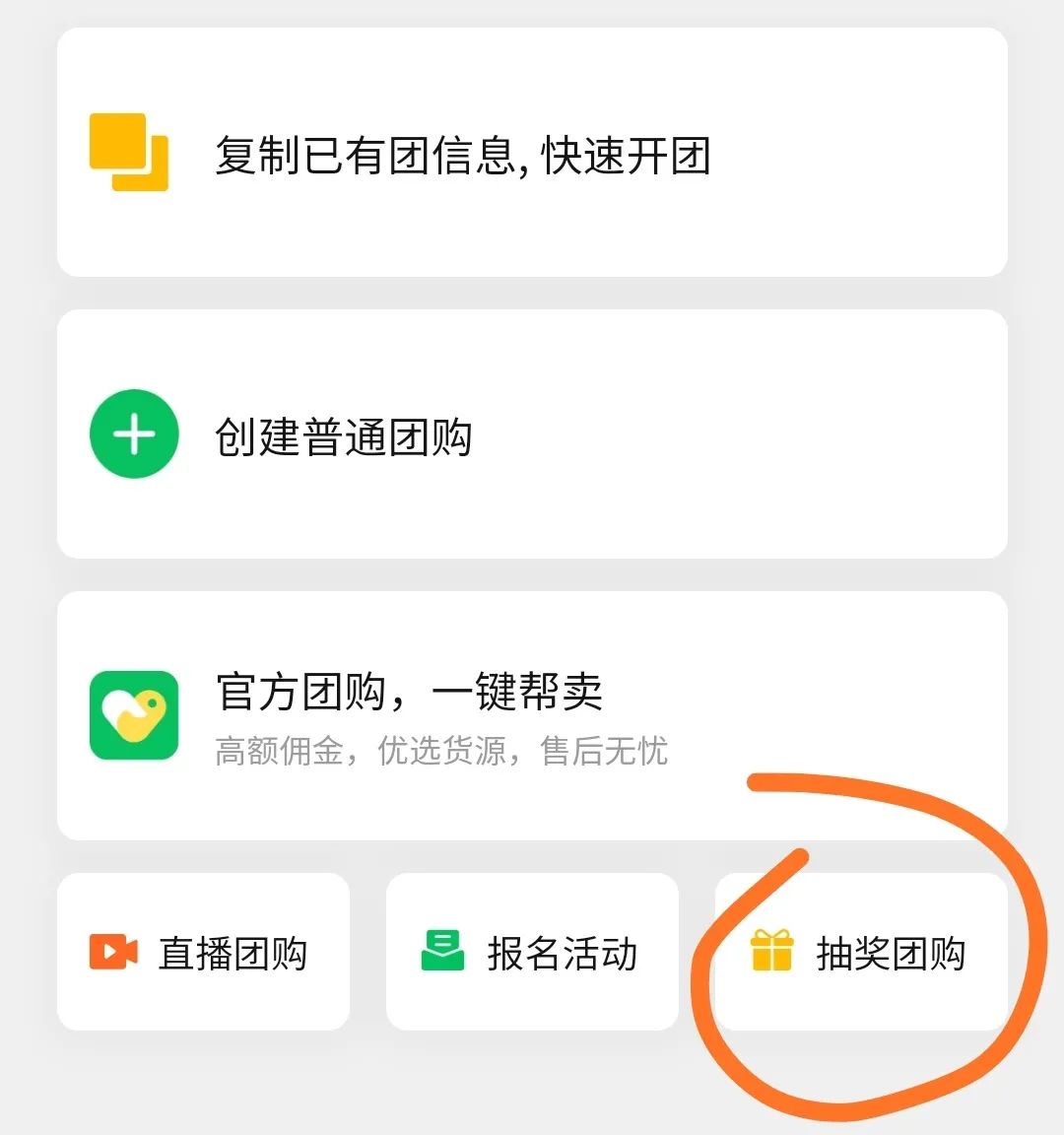The height and width of the screenshot is (1135, 1064).
Task: Open 官方团购，一键帮卖 option
Action: 532,715
